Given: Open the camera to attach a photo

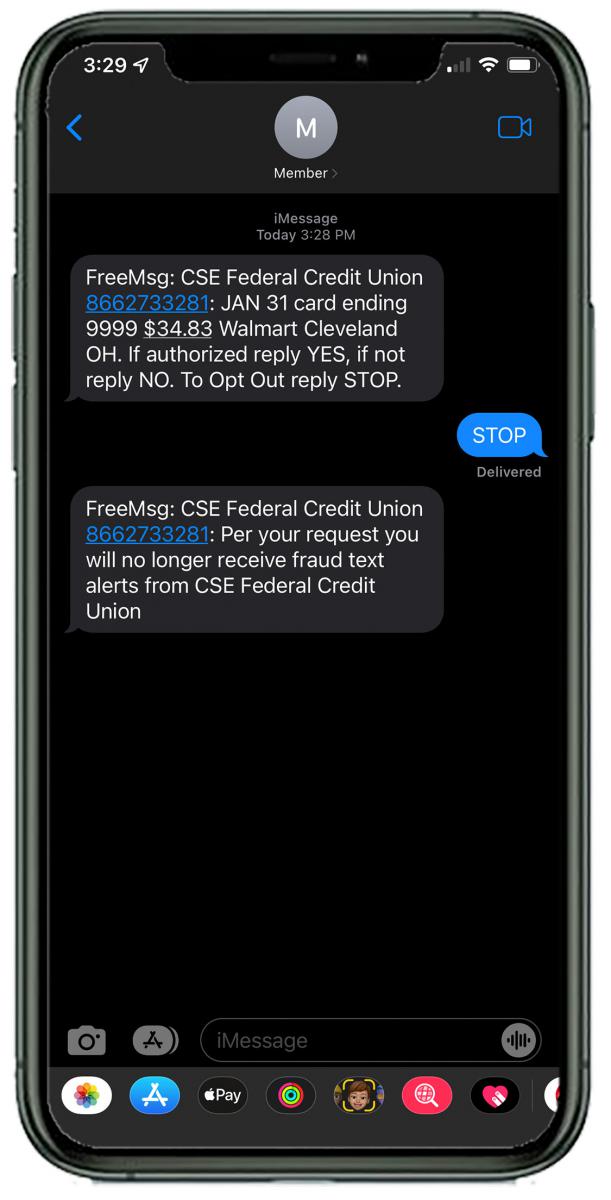Looking at the screenshot, I should (87, 1041).
